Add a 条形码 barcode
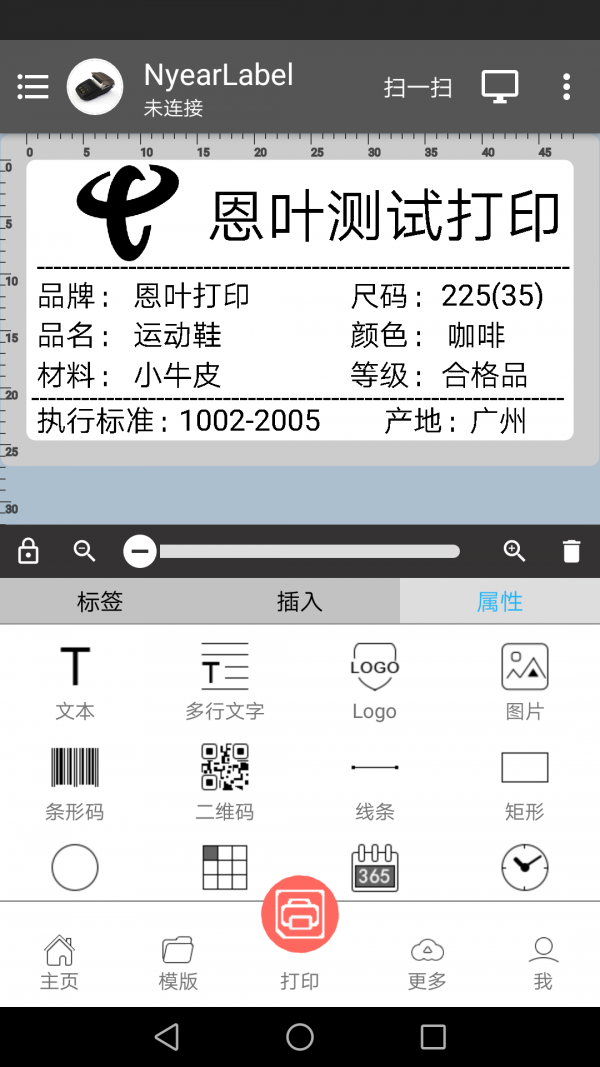Viewport: 600px width, 1067px height. (75, 783)
